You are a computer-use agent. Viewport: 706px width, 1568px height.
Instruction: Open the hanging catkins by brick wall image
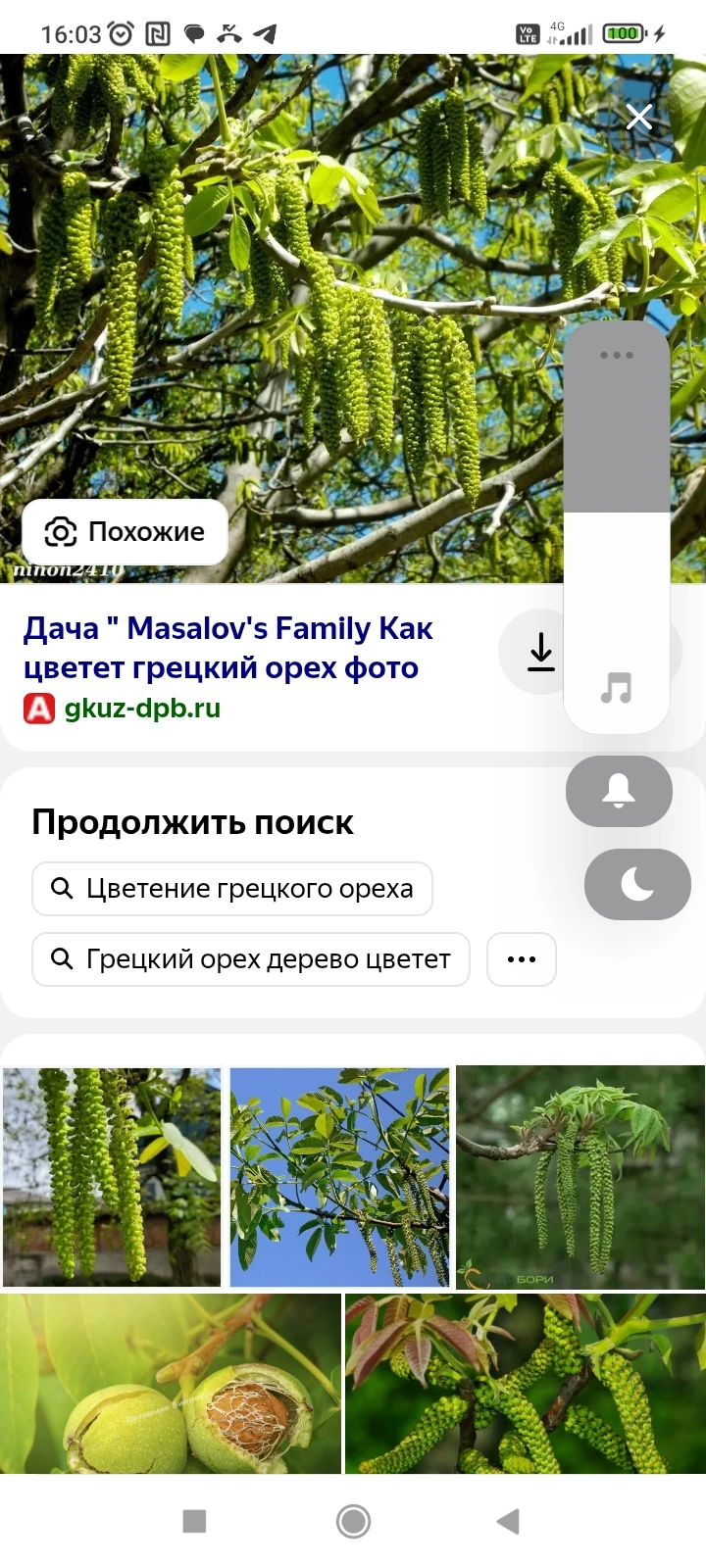click(112, 1176)
